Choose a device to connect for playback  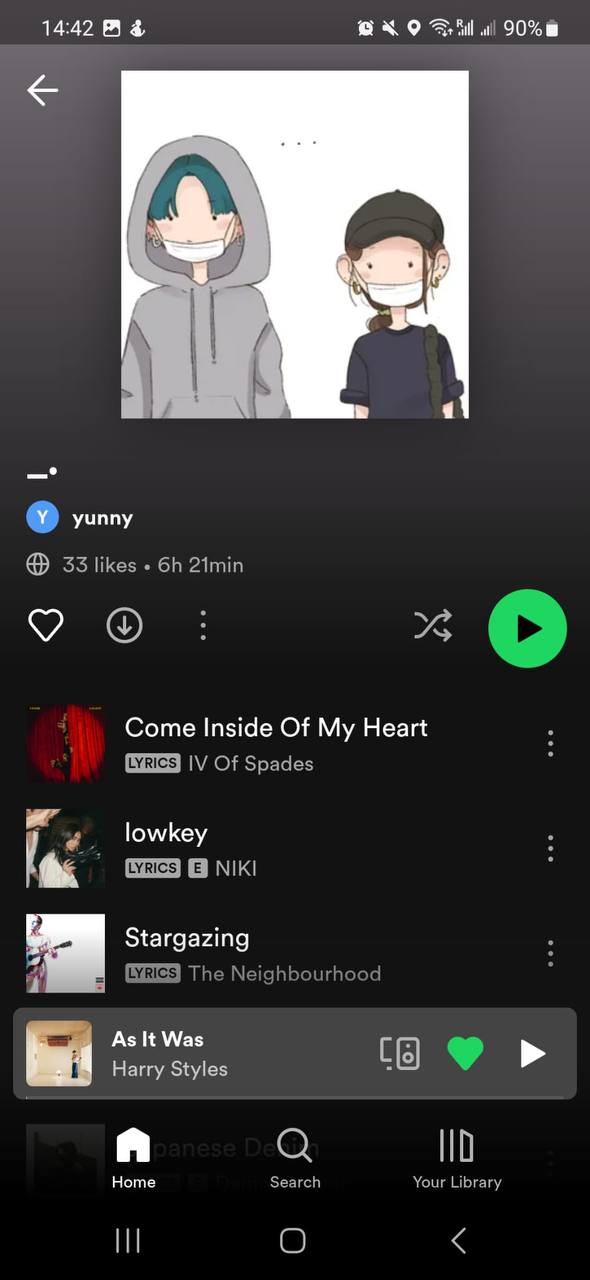[399, 1053]
